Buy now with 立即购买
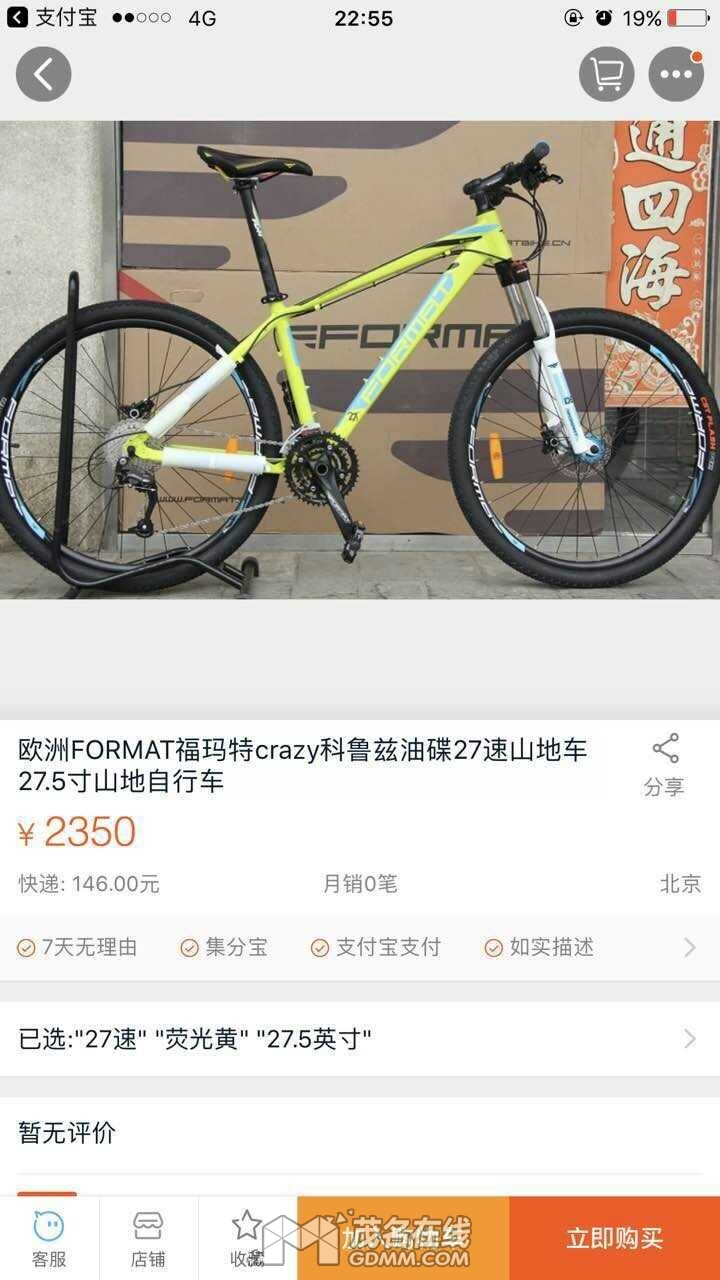The image size is (720, 1280). point(614,1238)
